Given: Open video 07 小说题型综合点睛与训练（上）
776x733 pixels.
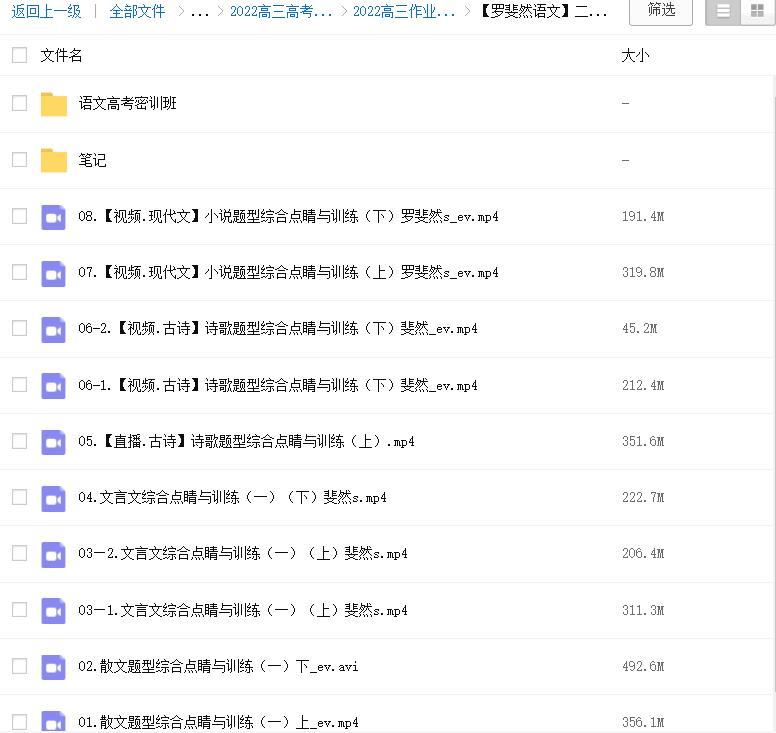Looking at the screenshot, I should [x=288, y=272].
